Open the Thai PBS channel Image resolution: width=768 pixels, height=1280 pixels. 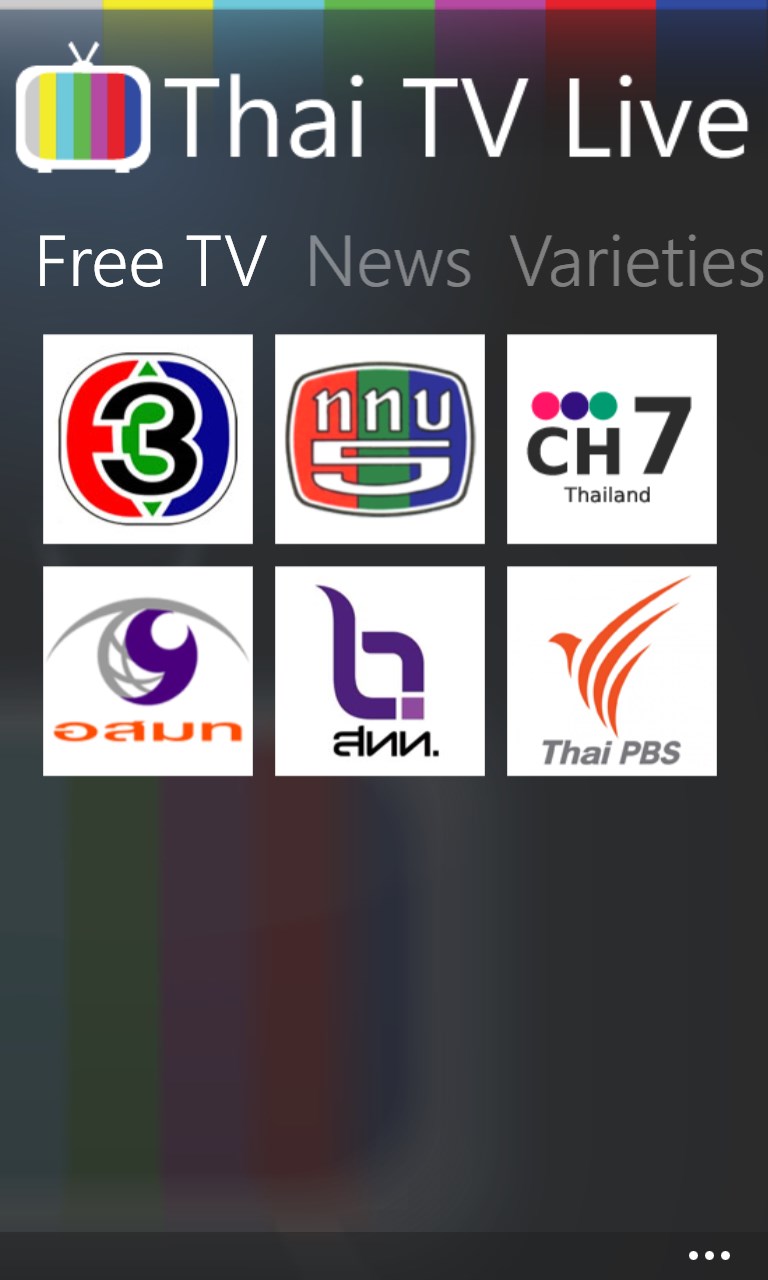[612, 671]
